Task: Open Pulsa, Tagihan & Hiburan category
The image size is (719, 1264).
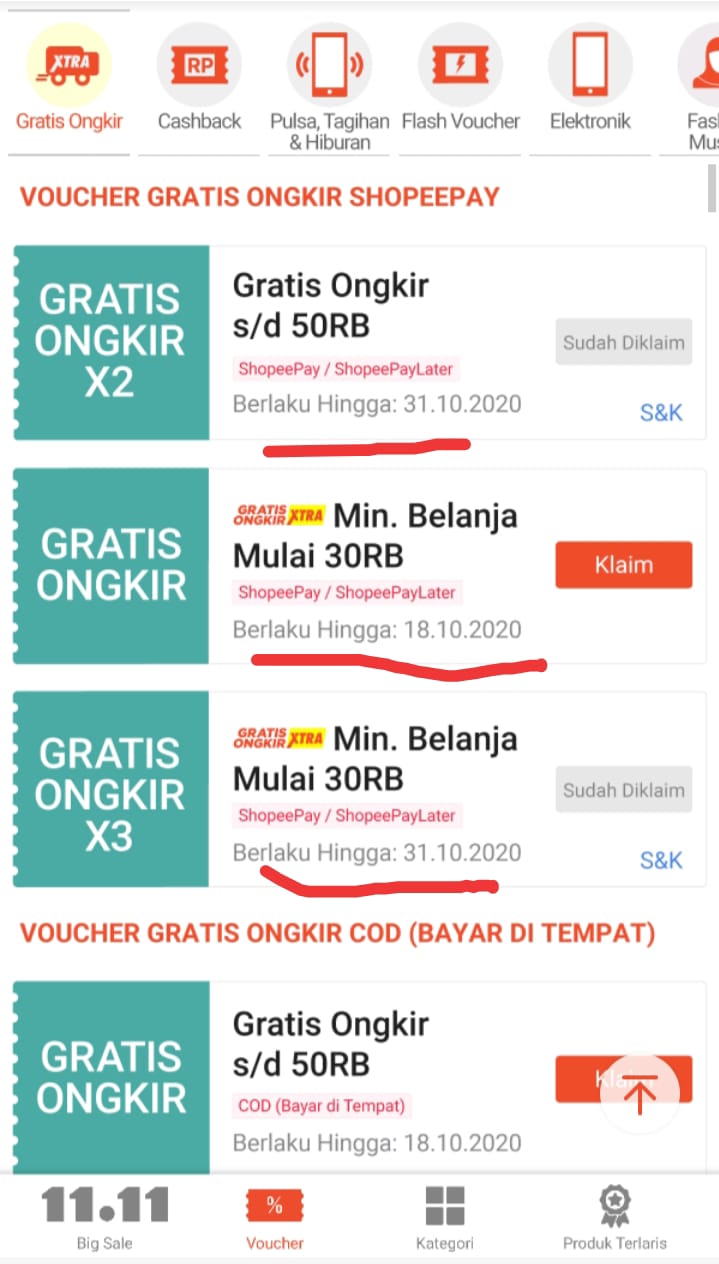Action: coord(329,87)
